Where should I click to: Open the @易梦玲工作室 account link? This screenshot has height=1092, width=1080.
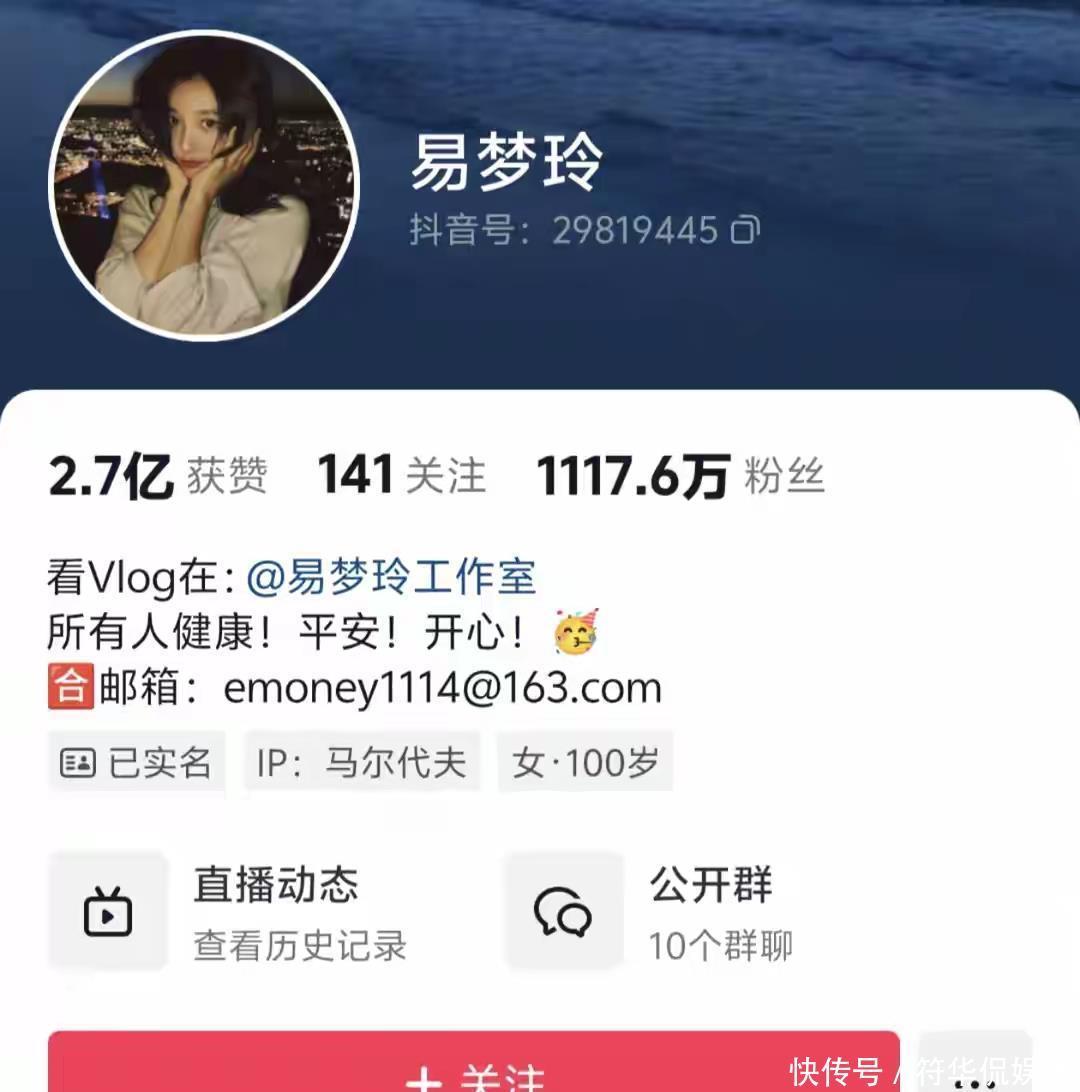[x=391, y=578]
